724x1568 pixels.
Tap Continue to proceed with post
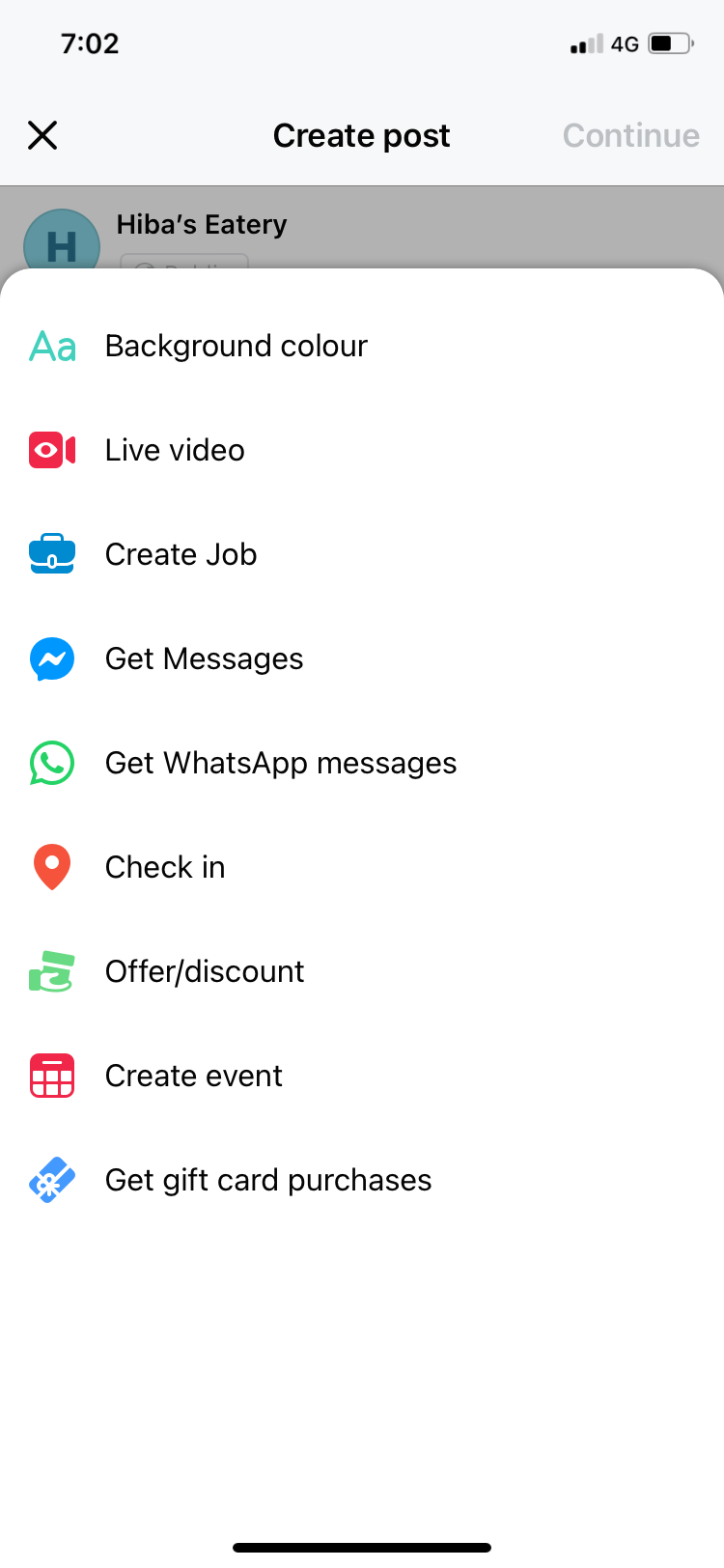click(630, 135)
